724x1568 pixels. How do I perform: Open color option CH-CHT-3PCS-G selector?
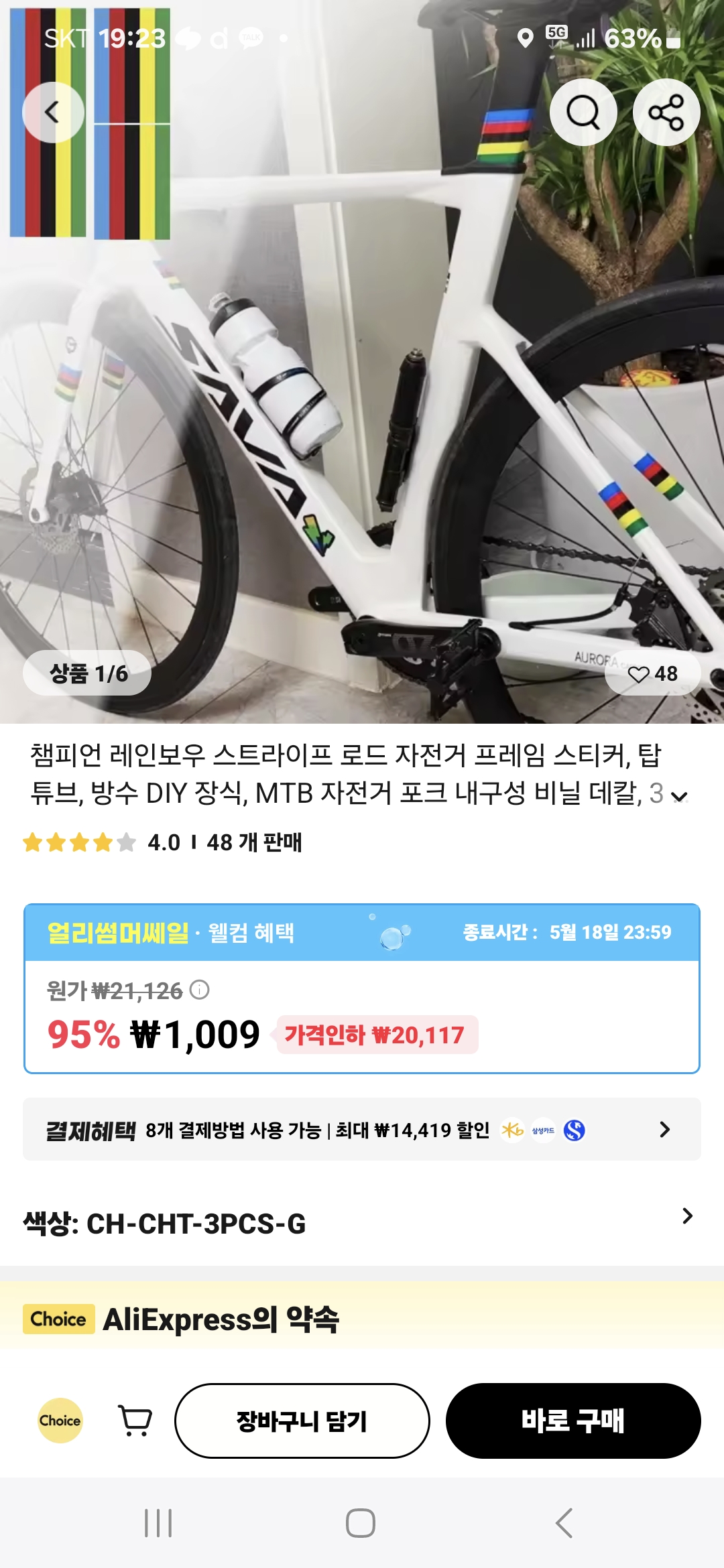click(362, 1222)
